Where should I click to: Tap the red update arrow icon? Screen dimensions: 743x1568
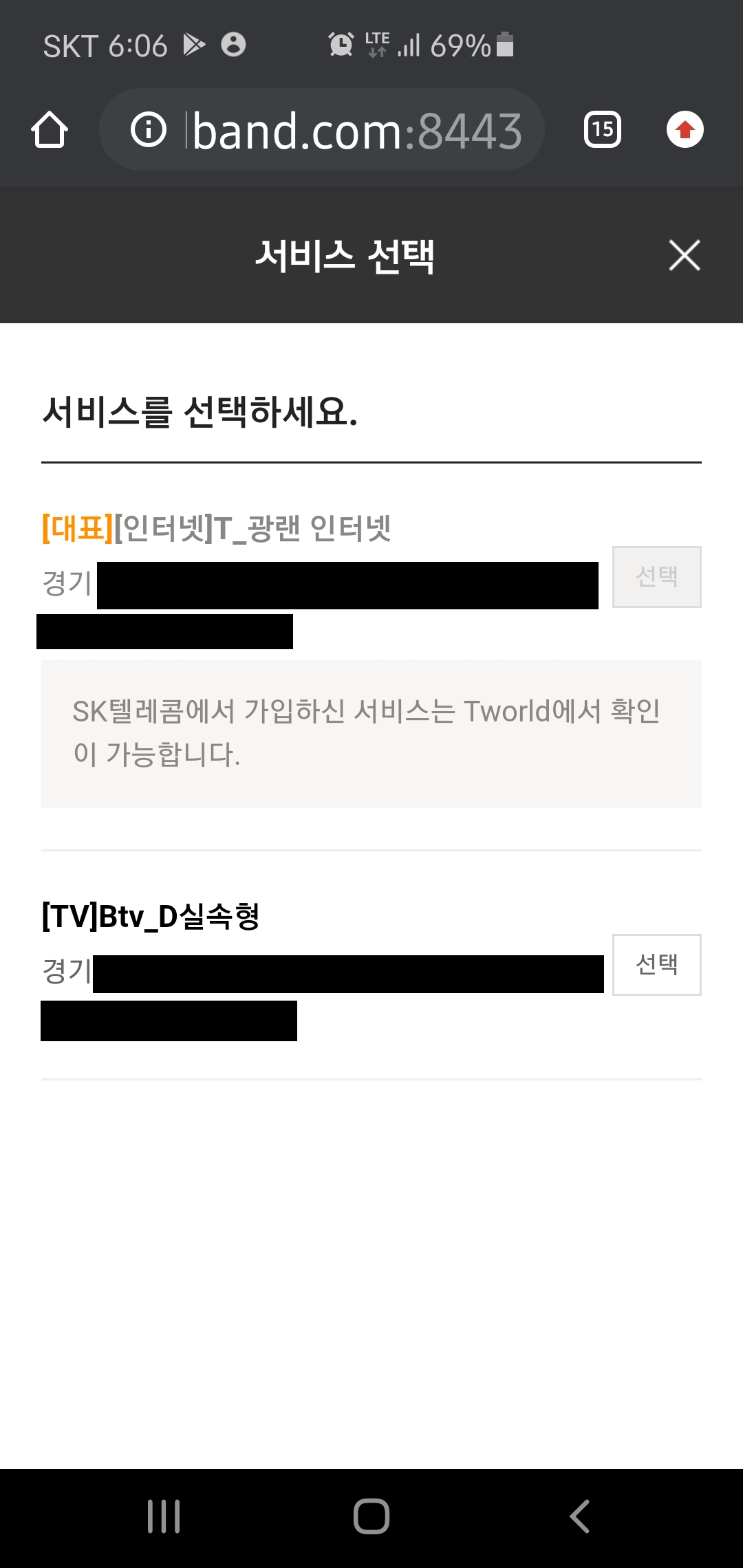point(685,129)
